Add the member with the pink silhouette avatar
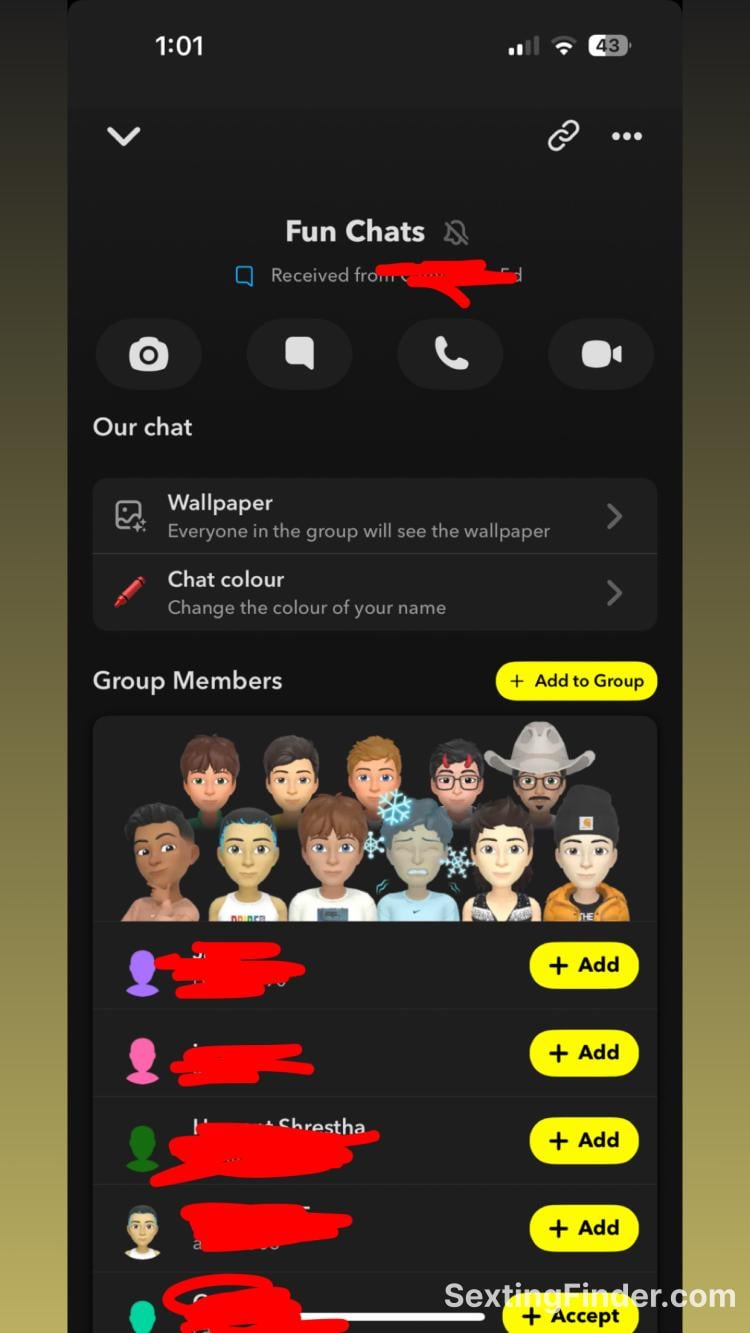750x1333 pixels. coord(584,1053)
